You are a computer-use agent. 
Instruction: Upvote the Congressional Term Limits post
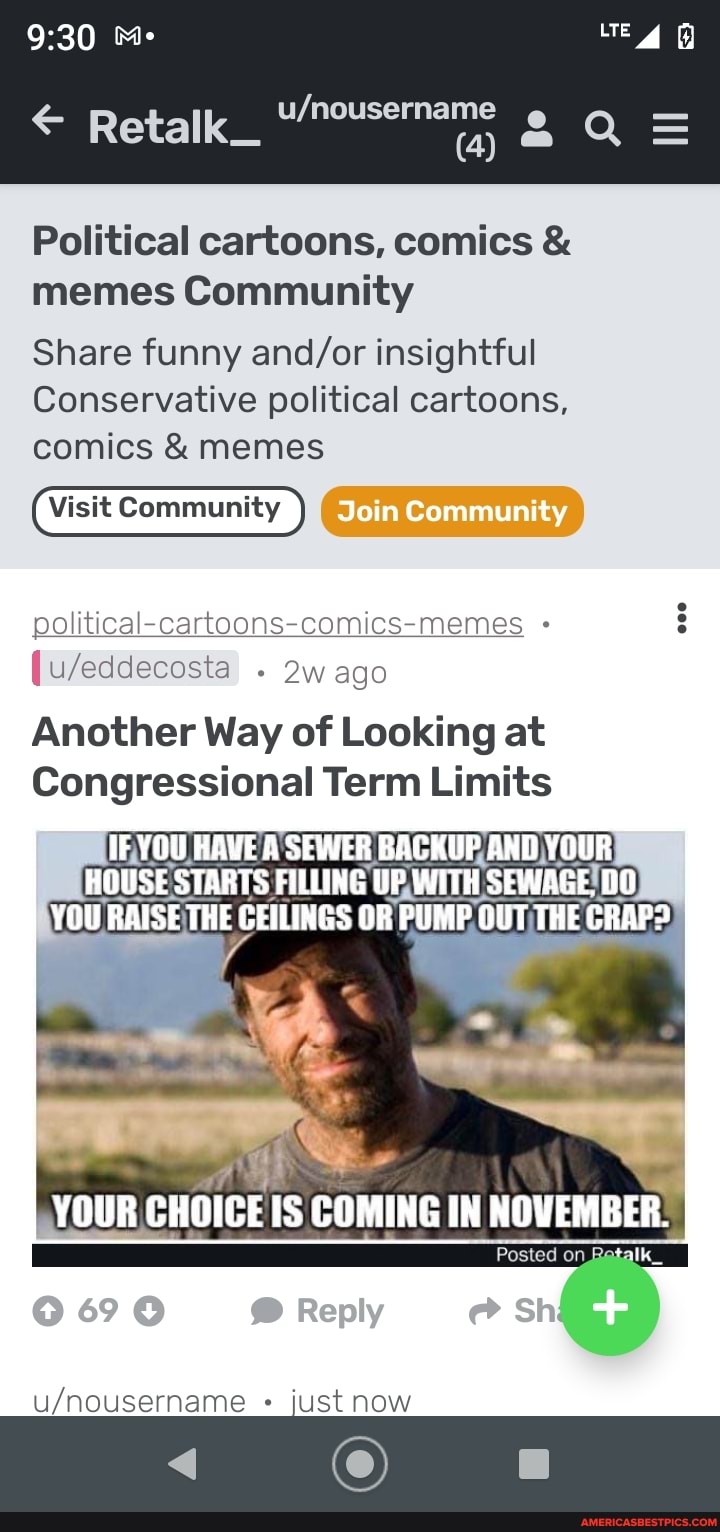(x=48, y=1310)
